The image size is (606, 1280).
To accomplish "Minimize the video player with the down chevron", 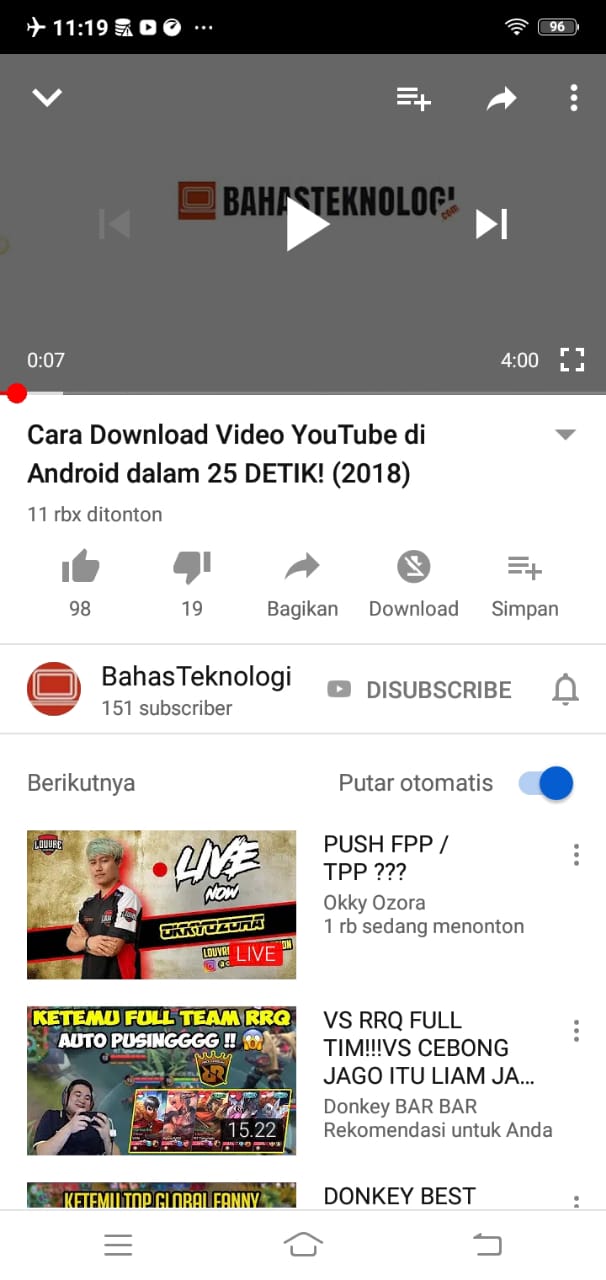I will [47, 97].
